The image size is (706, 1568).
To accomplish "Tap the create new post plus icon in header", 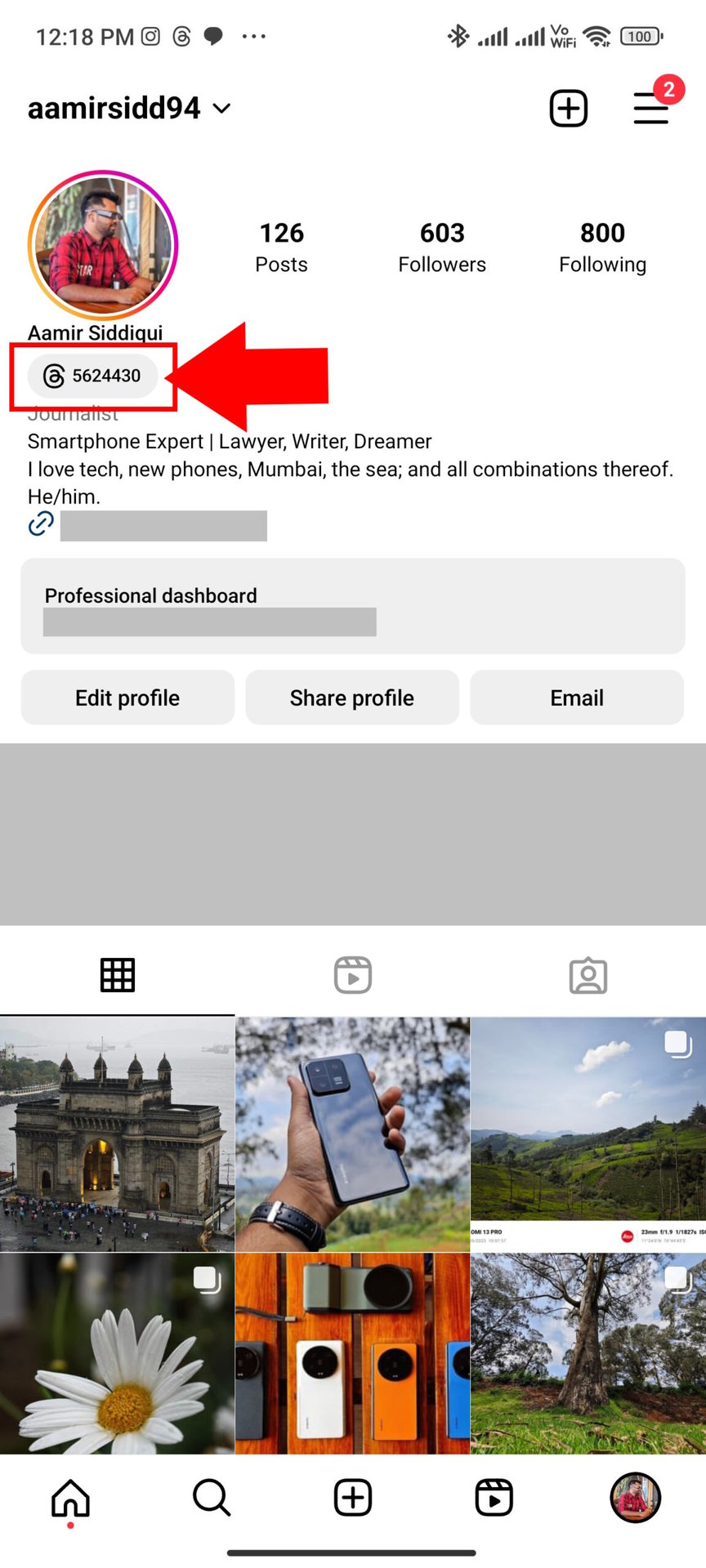I will click(x=568, y=109).
